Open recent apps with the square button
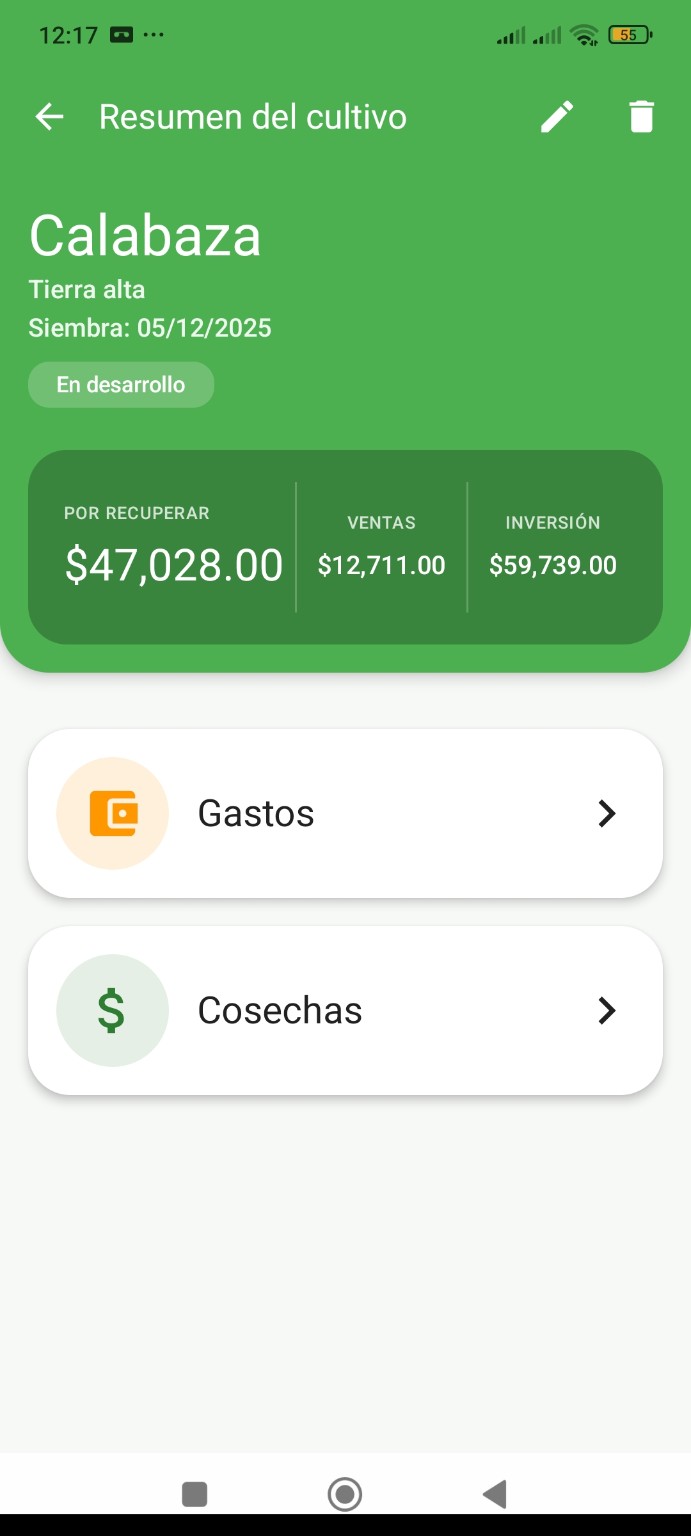Screen dimensions: 691x1536 194,1494
